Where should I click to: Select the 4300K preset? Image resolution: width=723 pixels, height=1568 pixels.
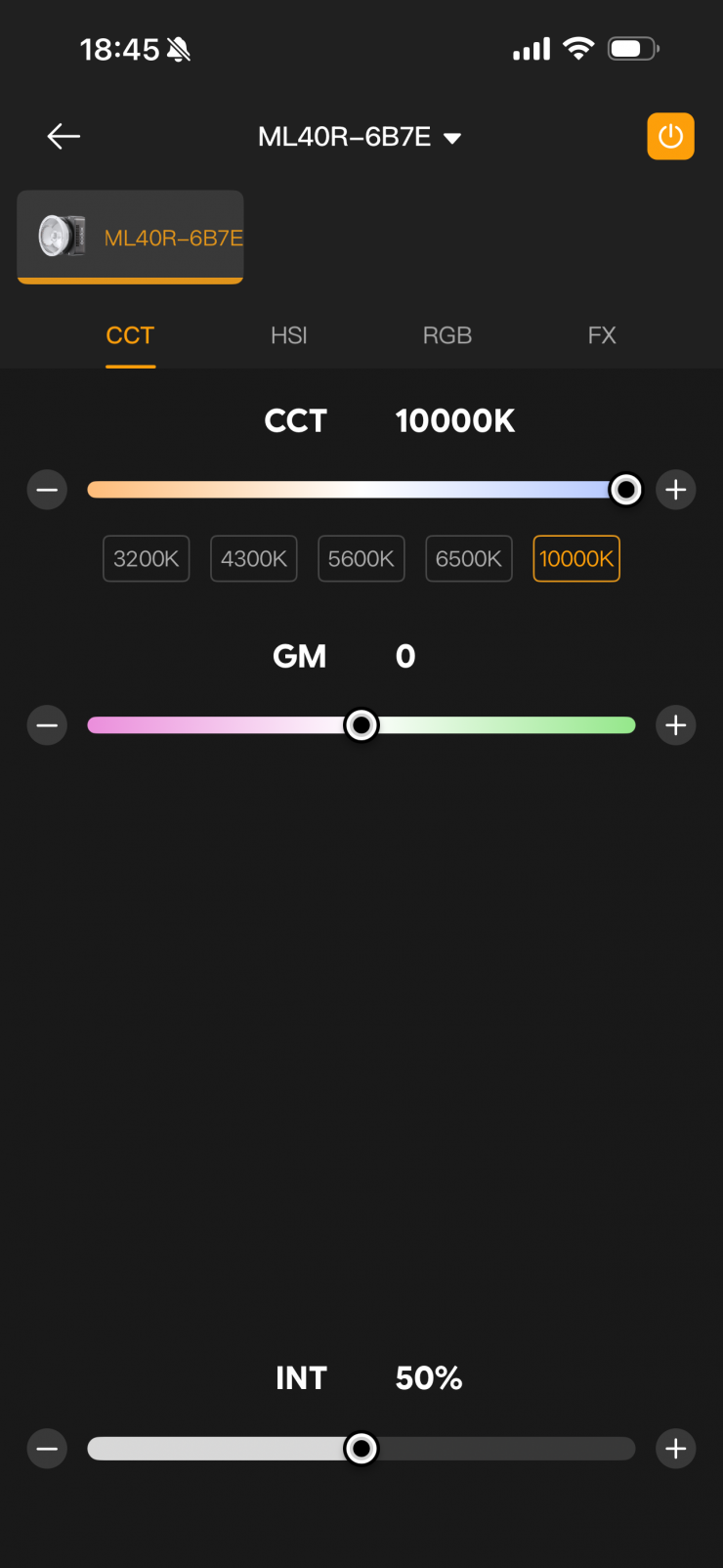click(254, 559)
